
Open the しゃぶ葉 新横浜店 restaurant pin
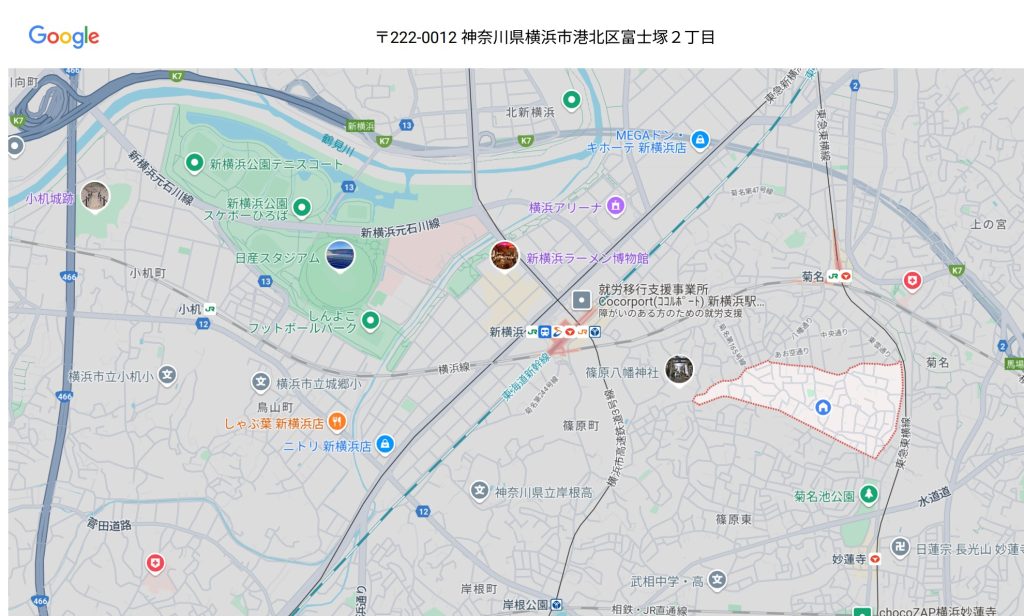point(338,422)
